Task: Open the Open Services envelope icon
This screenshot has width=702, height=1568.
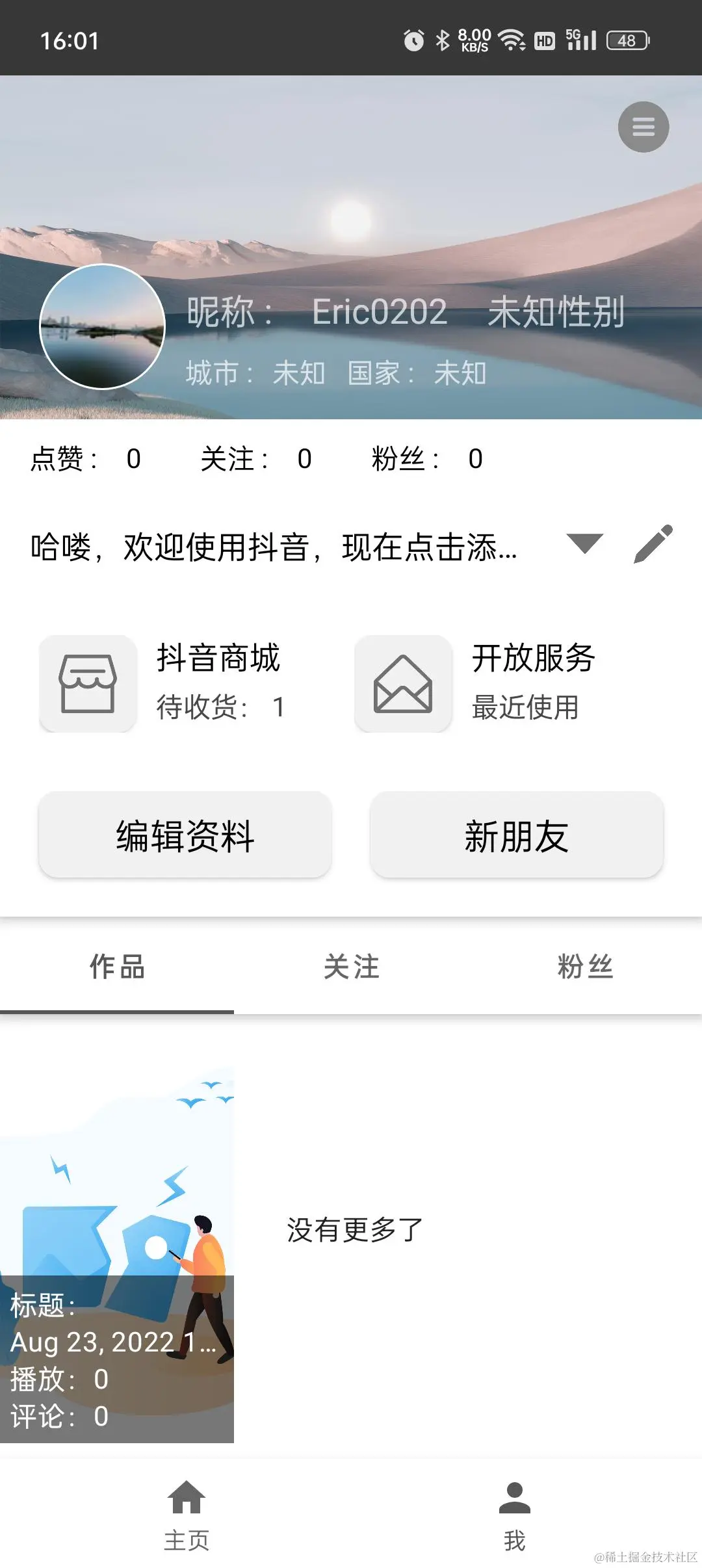Action: [x=402, y=683]
